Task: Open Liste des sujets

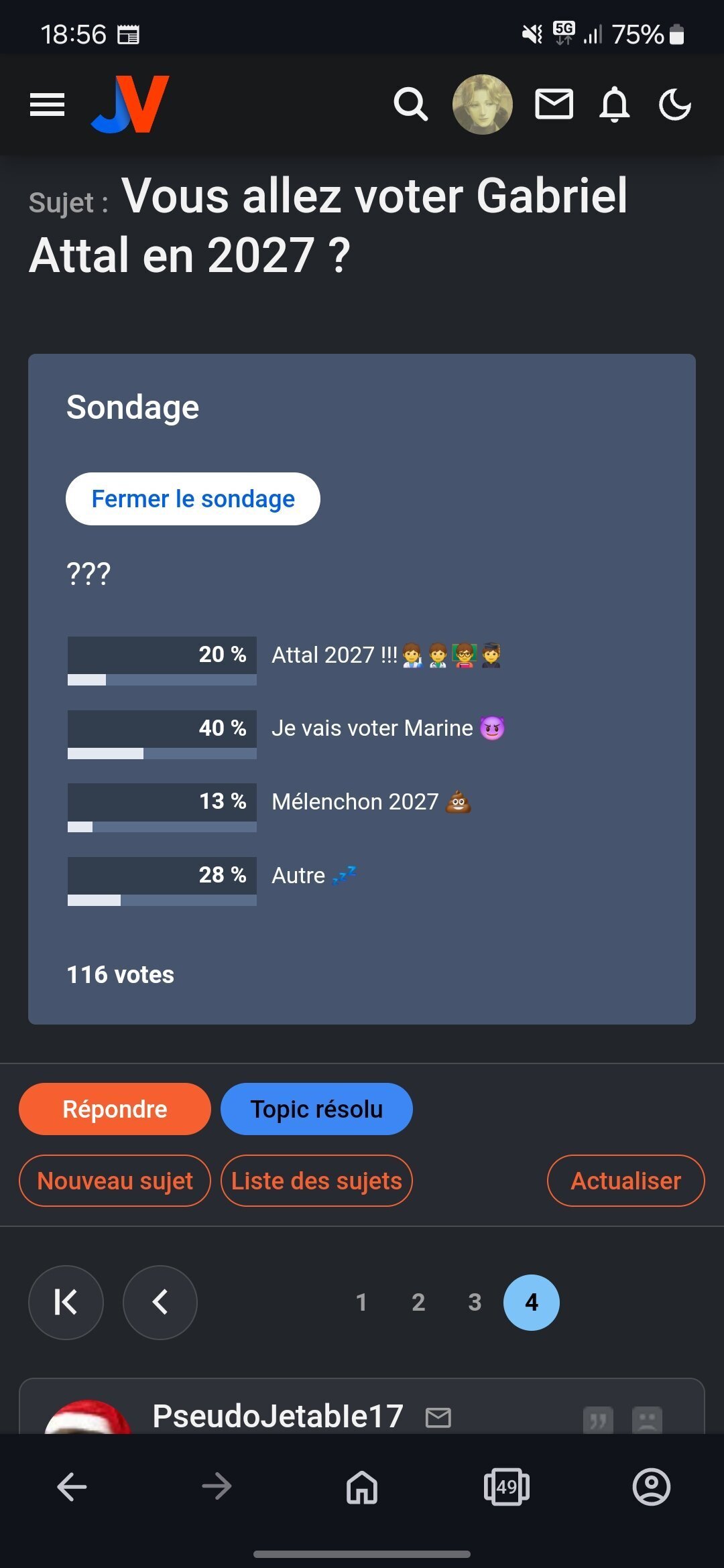Action: click(316, 1181)
